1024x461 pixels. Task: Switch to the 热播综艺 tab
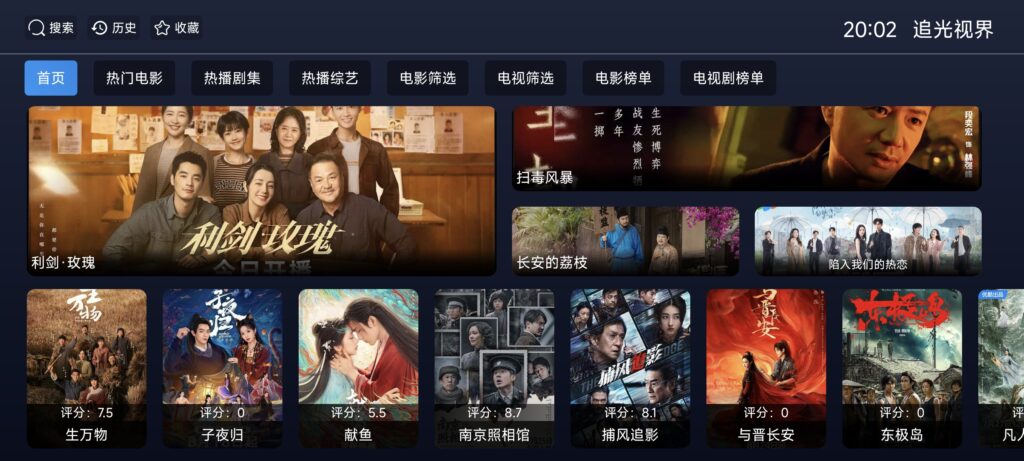(x=330, y=78)
